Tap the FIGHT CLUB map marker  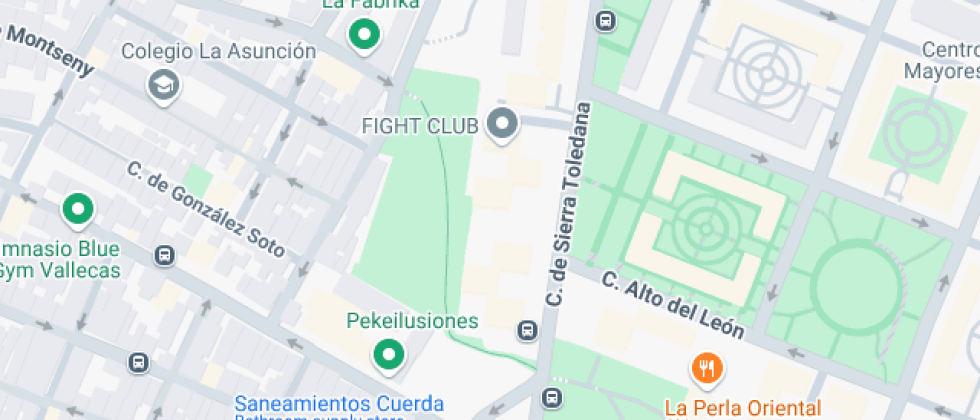point(503,126)
